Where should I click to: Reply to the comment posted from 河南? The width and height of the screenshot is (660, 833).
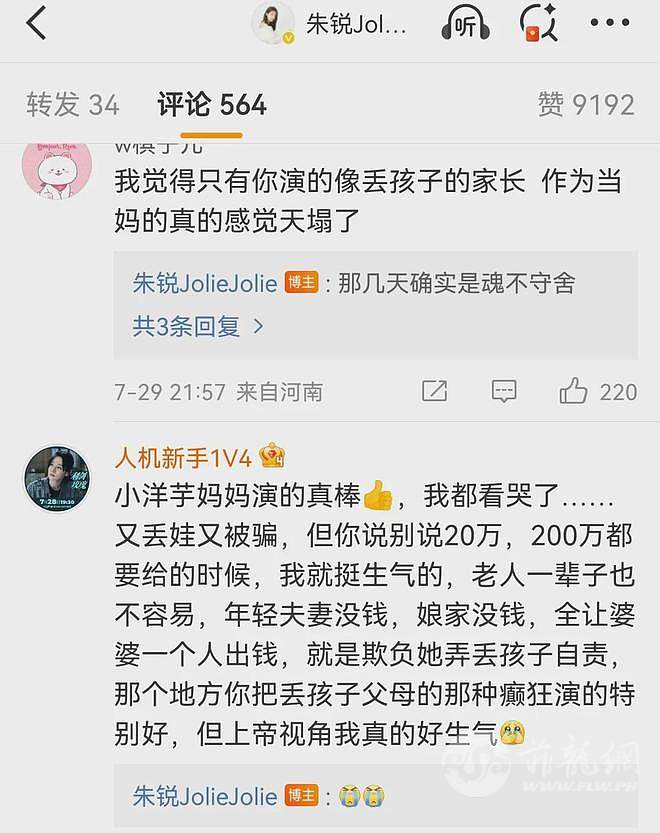pyautogui.click(x=504, y=391)
